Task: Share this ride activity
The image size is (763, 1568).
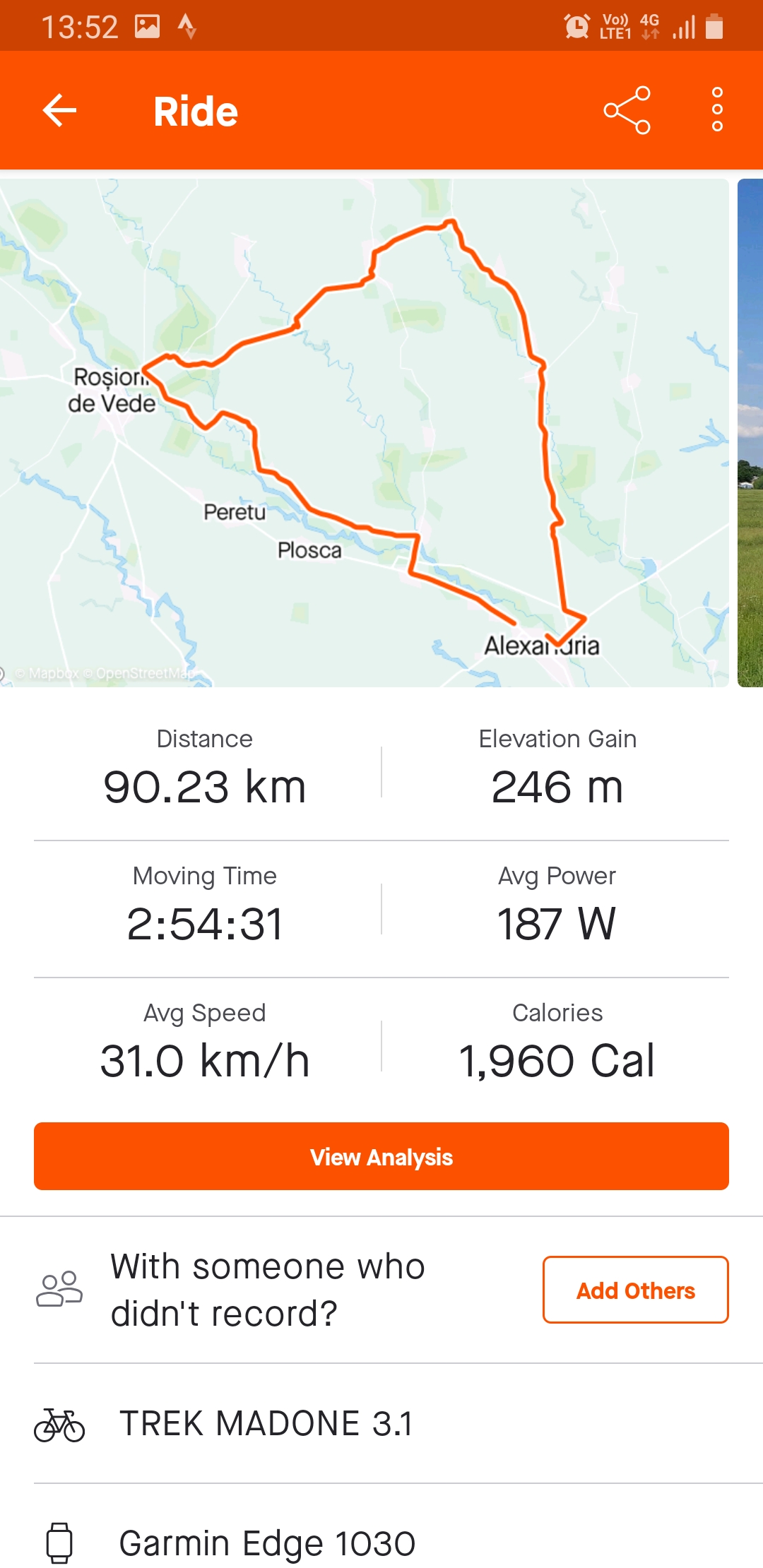Action: (x=627, y=111)
